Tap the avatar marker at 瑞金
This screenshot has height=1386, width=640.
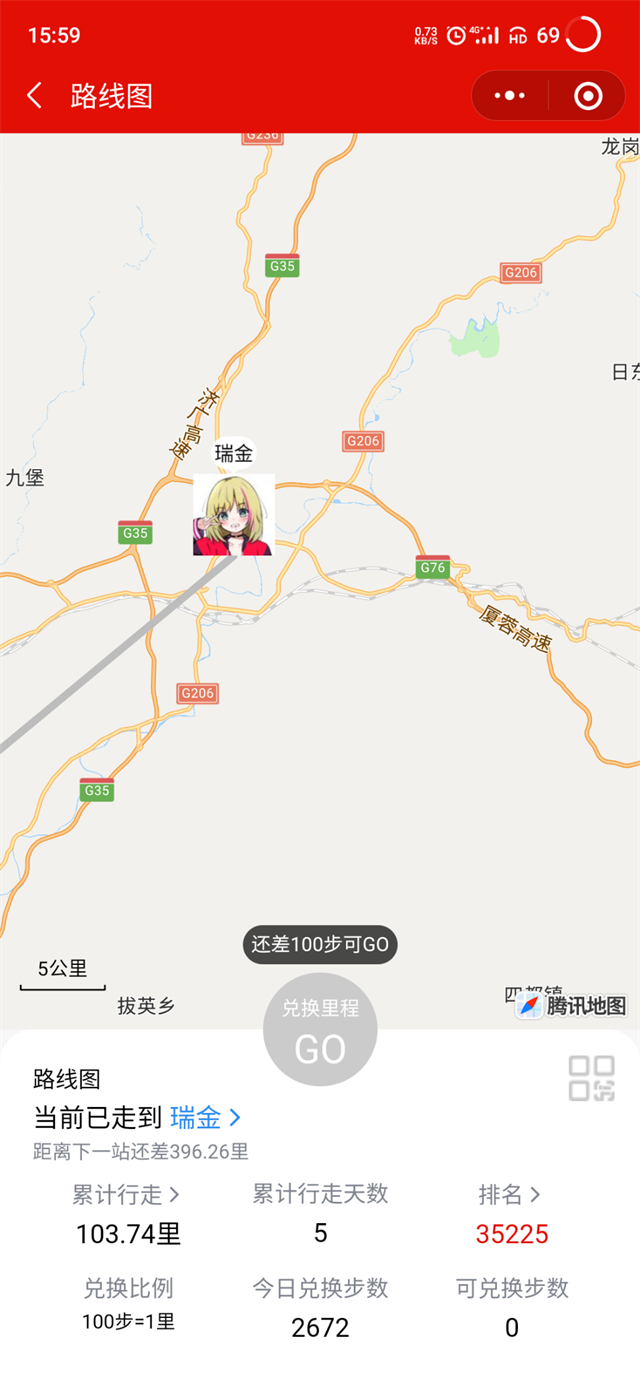(x=233, y=515)
